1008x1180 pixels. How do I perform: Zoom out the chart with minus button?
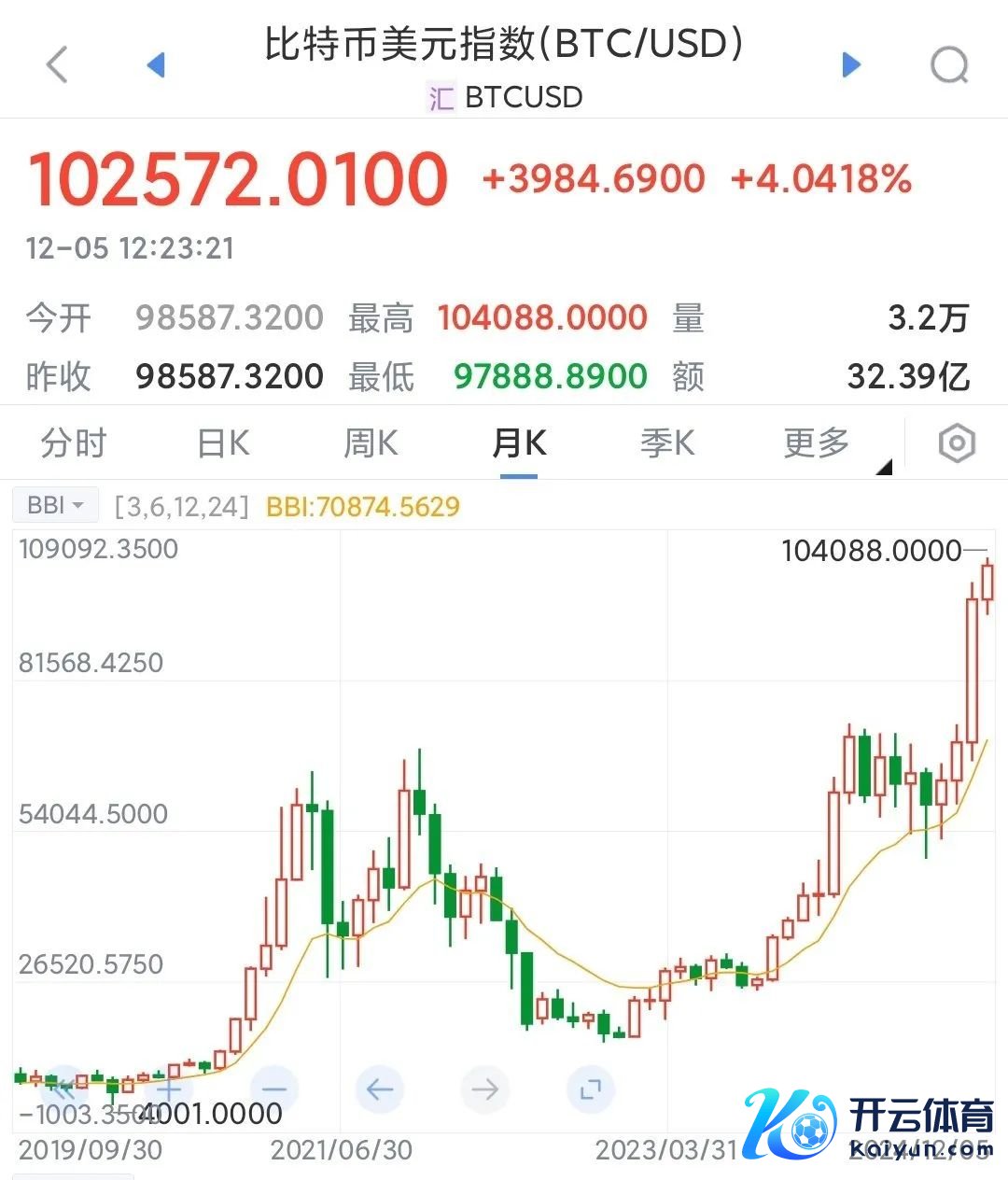(x=273, y=1089)
